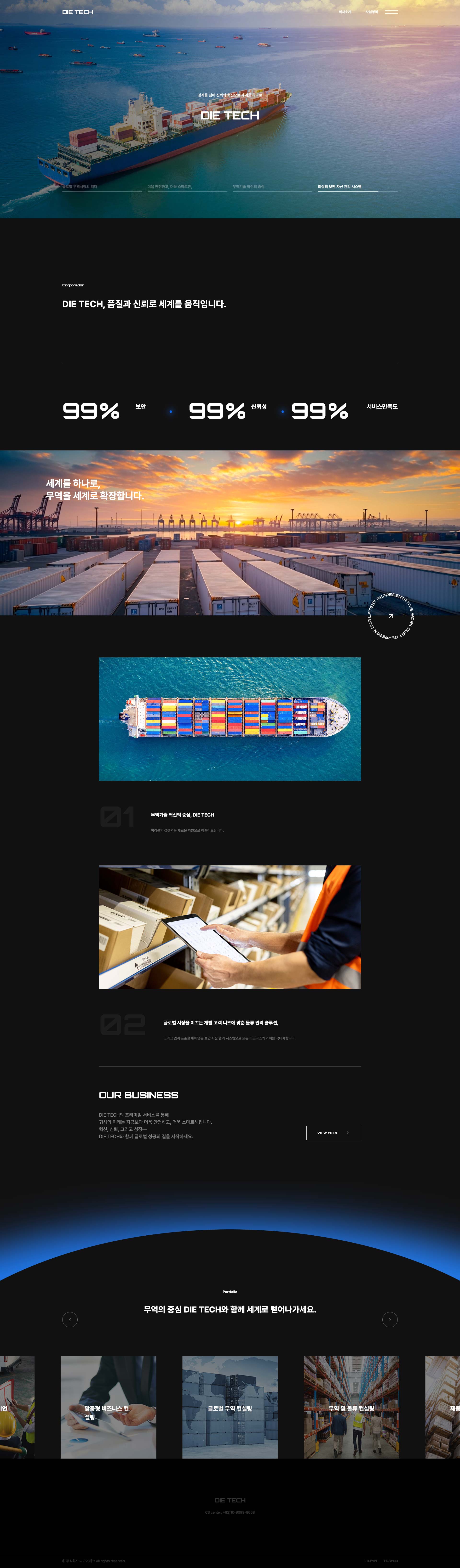460x1568 pixels.
Task: Open the 글로벌 무역 컨설팅 portfolio card
Action: click(x=230, y=1407)
